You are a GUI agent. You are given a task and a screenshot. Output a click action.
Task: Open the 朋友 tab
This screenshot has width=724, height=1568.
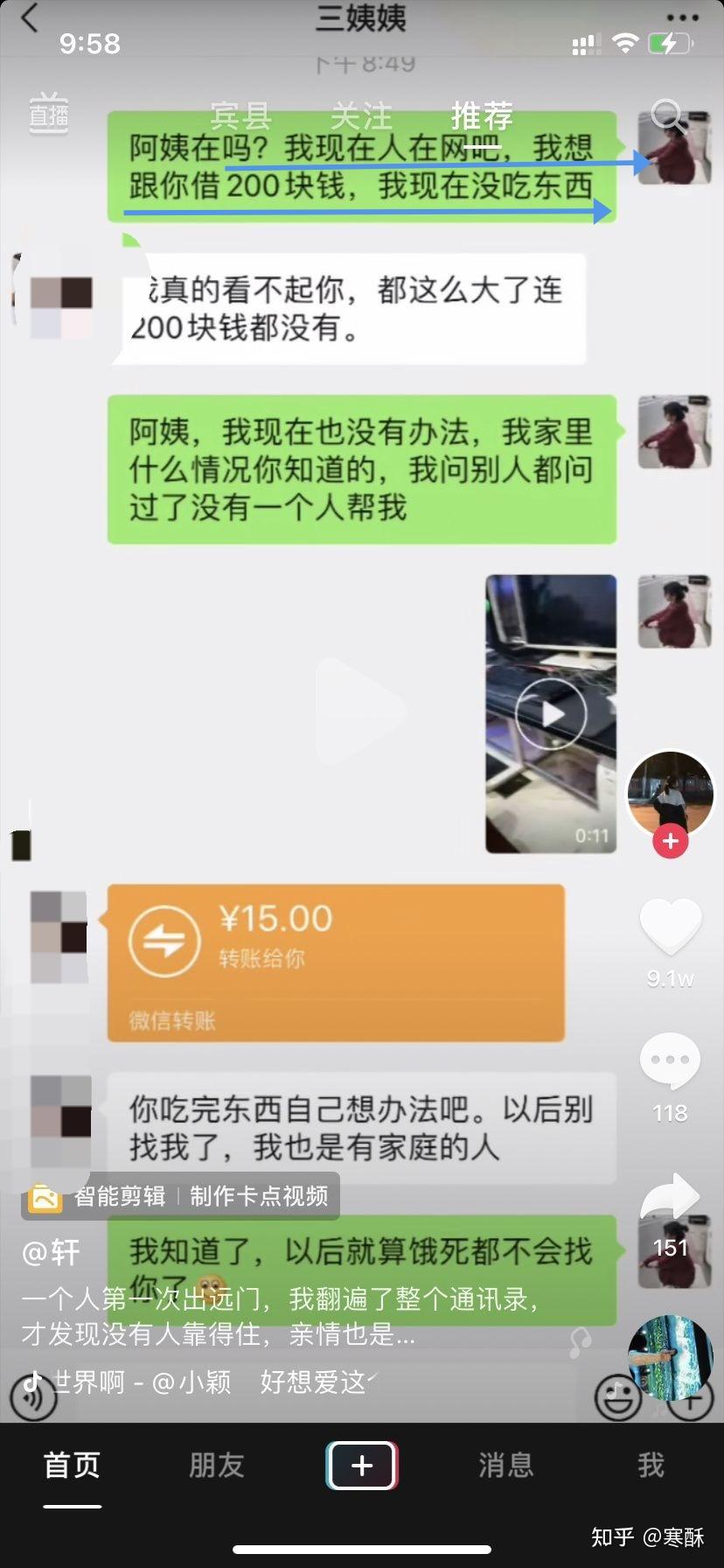(217, 1465)
